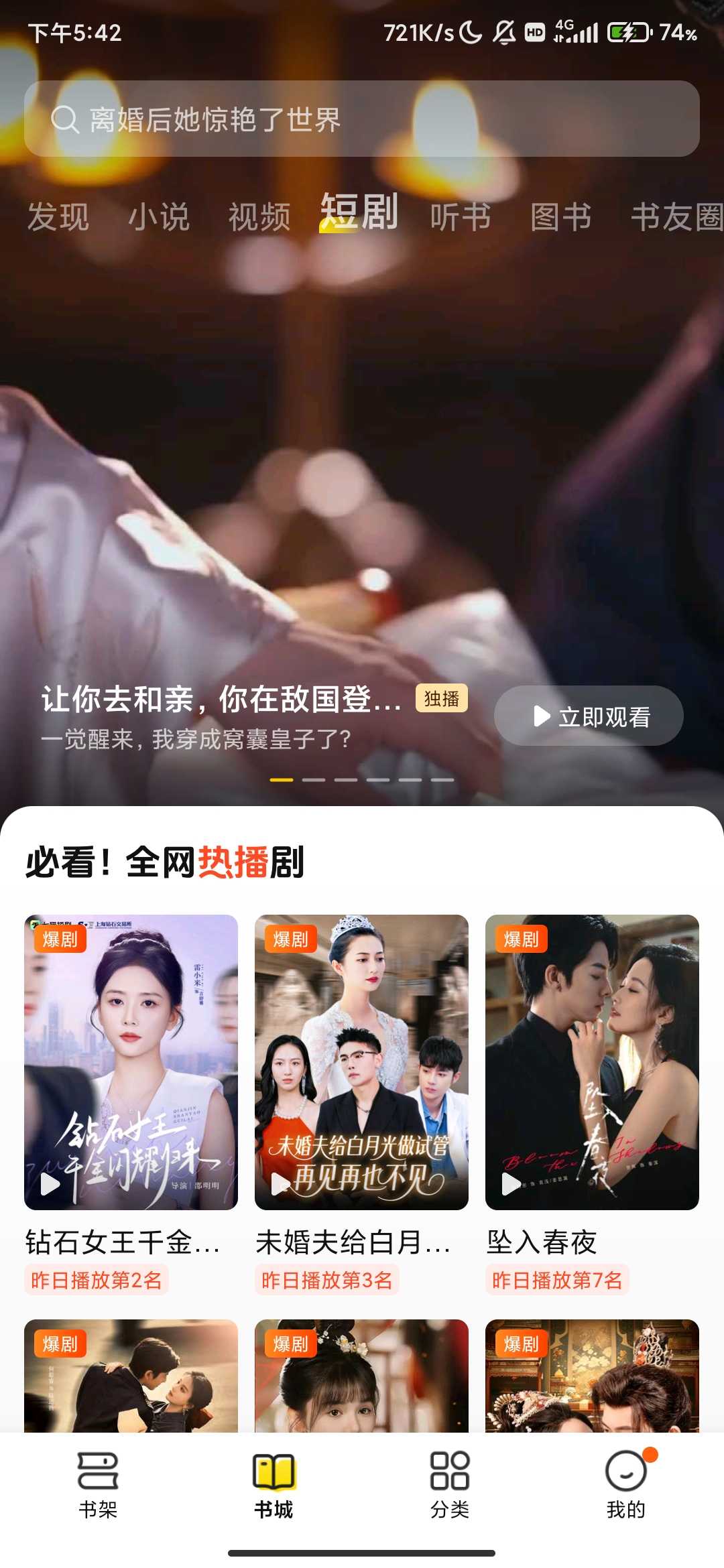
Task: Open the drama 钻石女王千金
Action: click(131, 1062)
